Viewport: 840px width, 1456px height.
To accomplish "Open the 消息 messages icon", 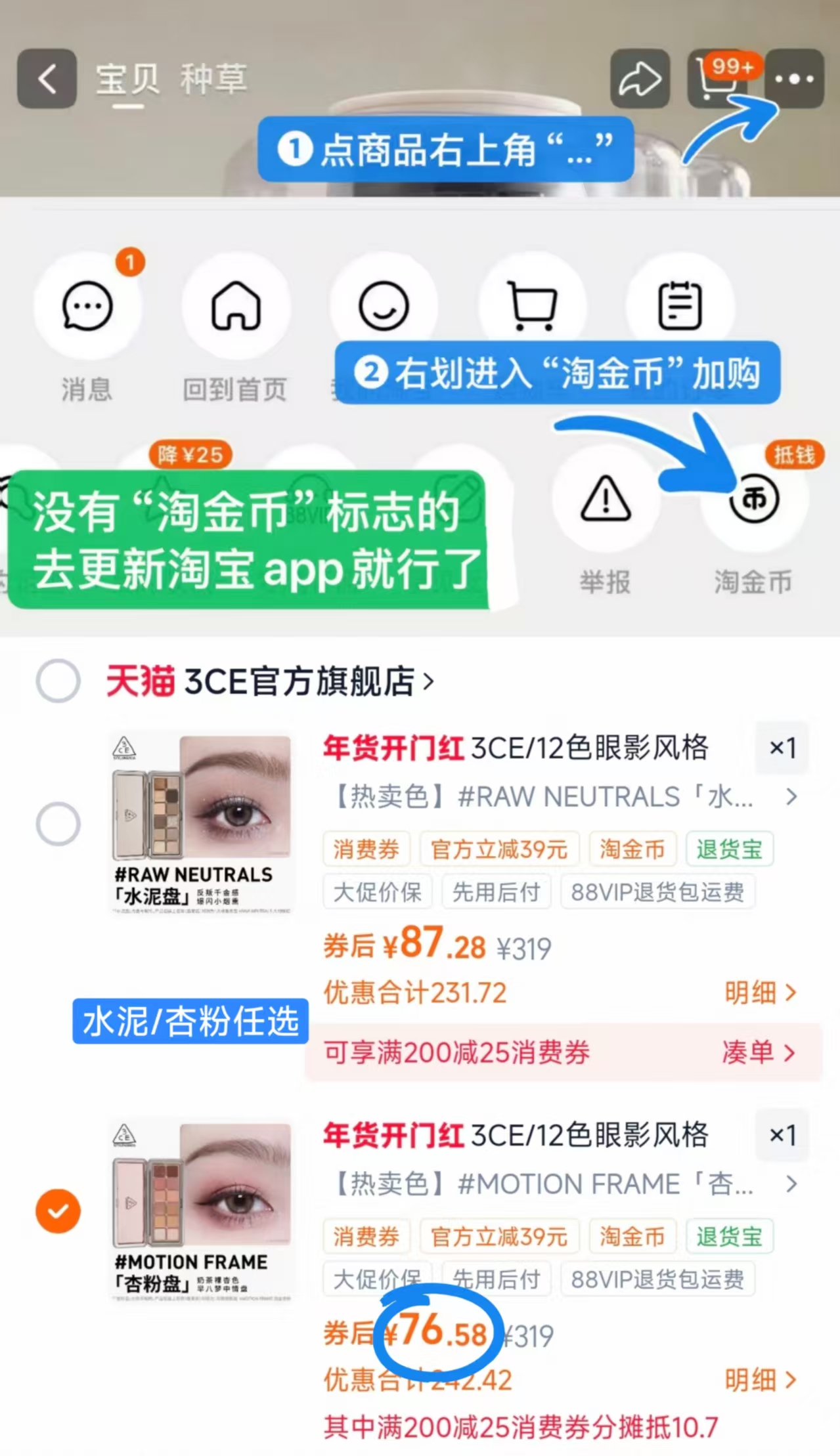I will coord(87,306).
